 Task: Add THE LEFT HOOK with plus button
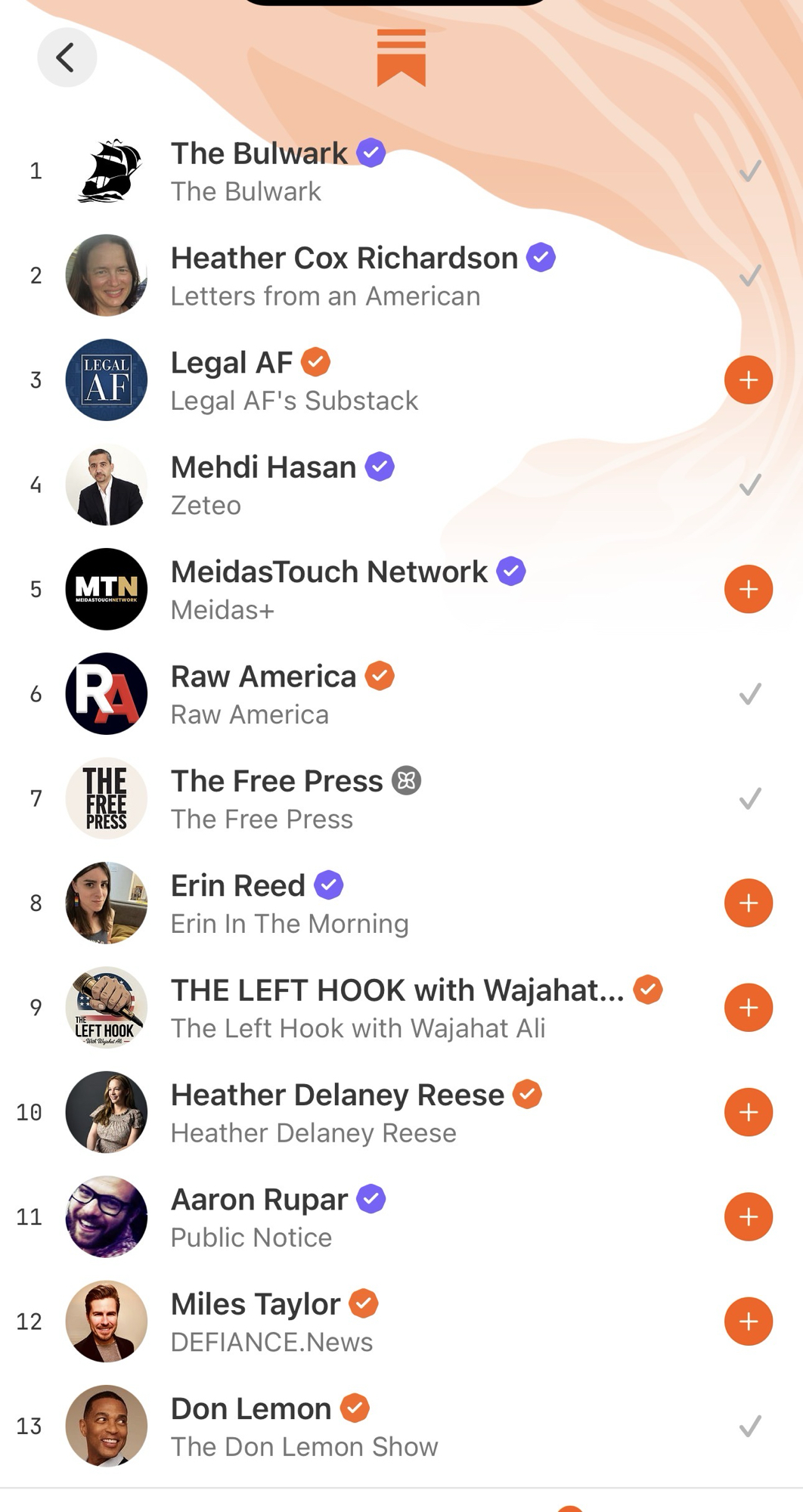pyautogui.click(x=748, y=1007)
